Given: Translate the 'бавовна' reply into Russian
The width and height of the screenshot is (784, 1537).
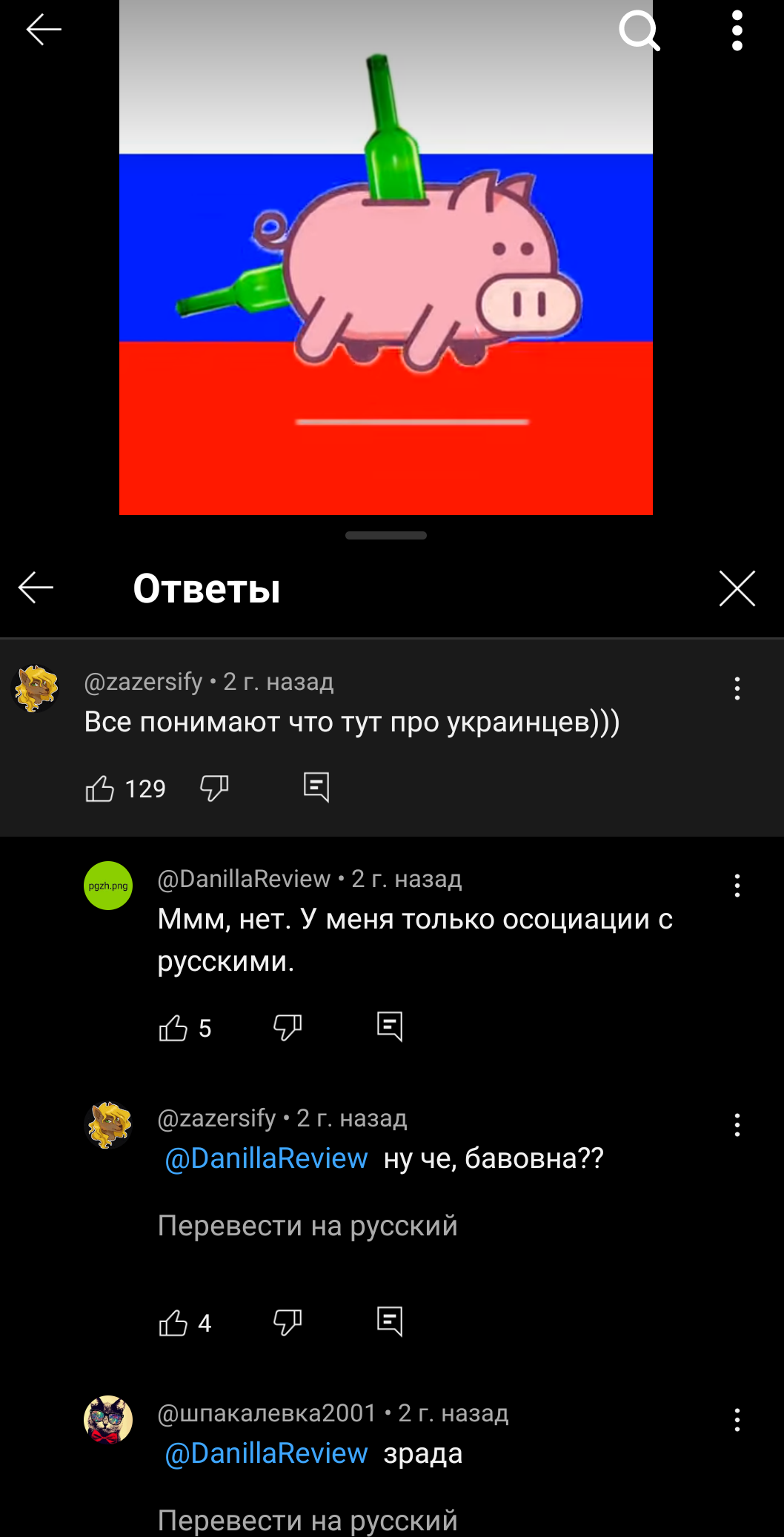Looking at the screenshot, I should tap(308, 1226).
